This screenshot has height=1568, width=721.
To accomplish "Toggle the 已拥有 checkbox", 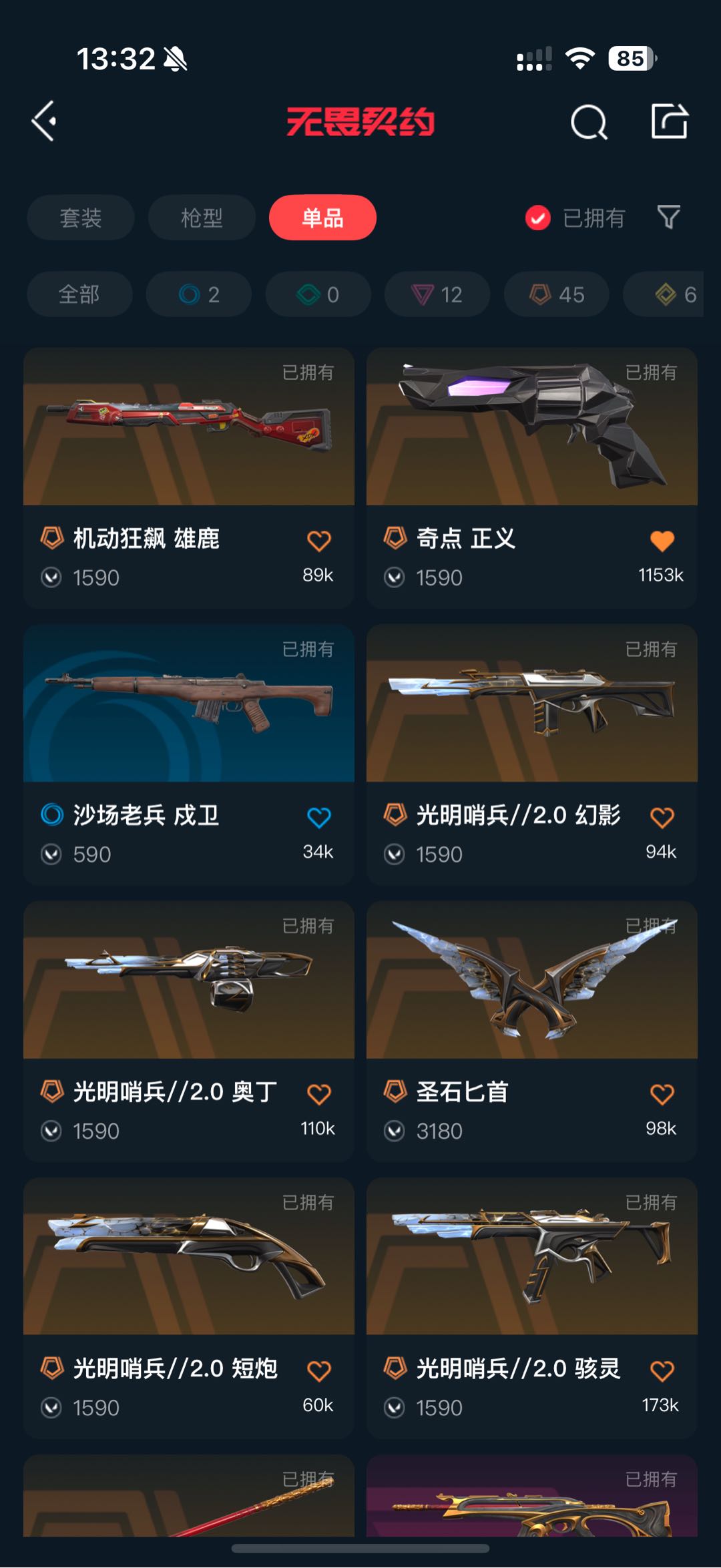I will (538, 218).
